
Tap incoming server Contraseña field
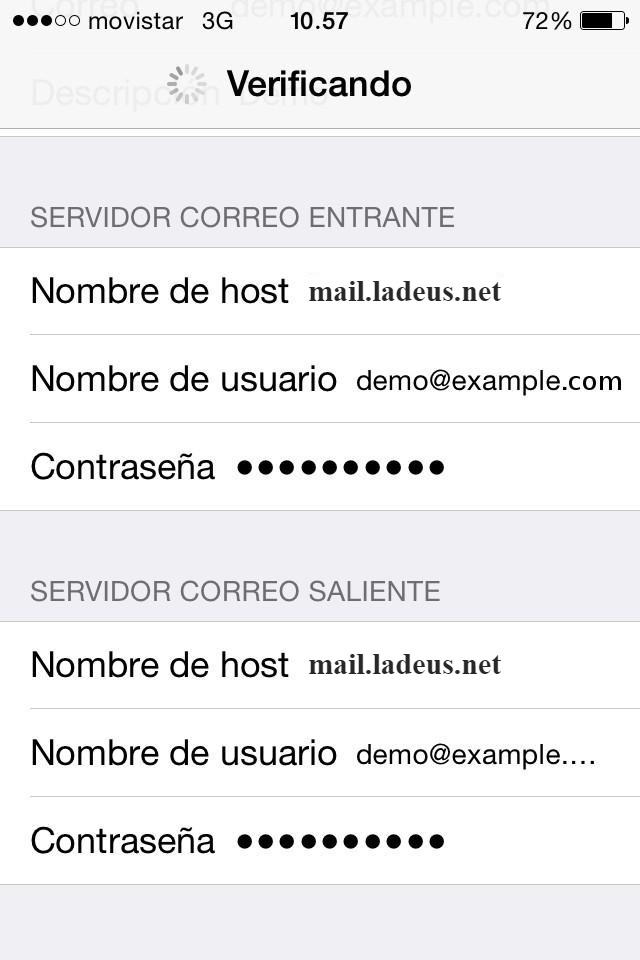tap(340, 467)
